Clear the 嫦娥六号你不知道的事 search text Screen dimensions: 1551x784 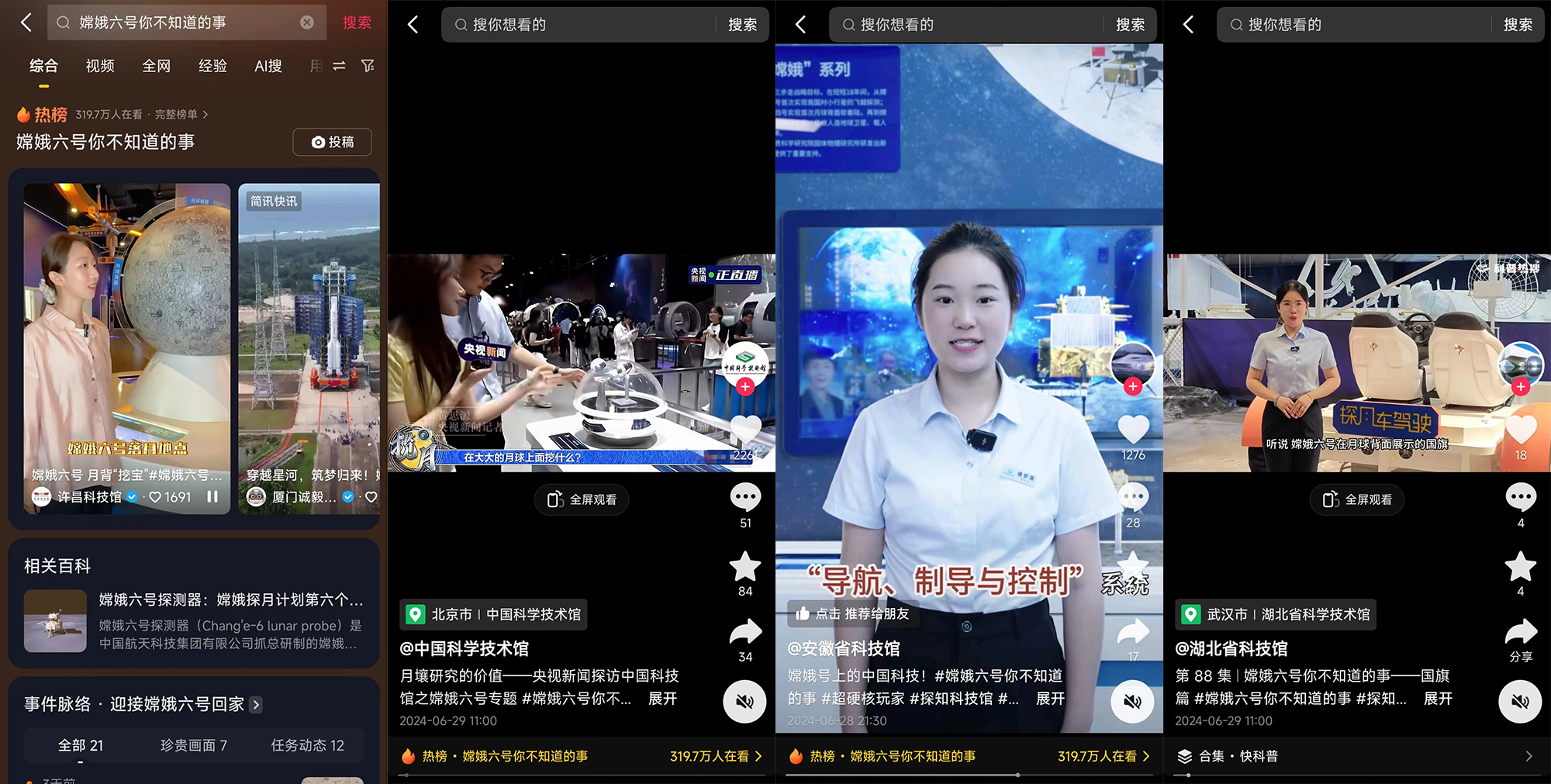coord(307,22)
